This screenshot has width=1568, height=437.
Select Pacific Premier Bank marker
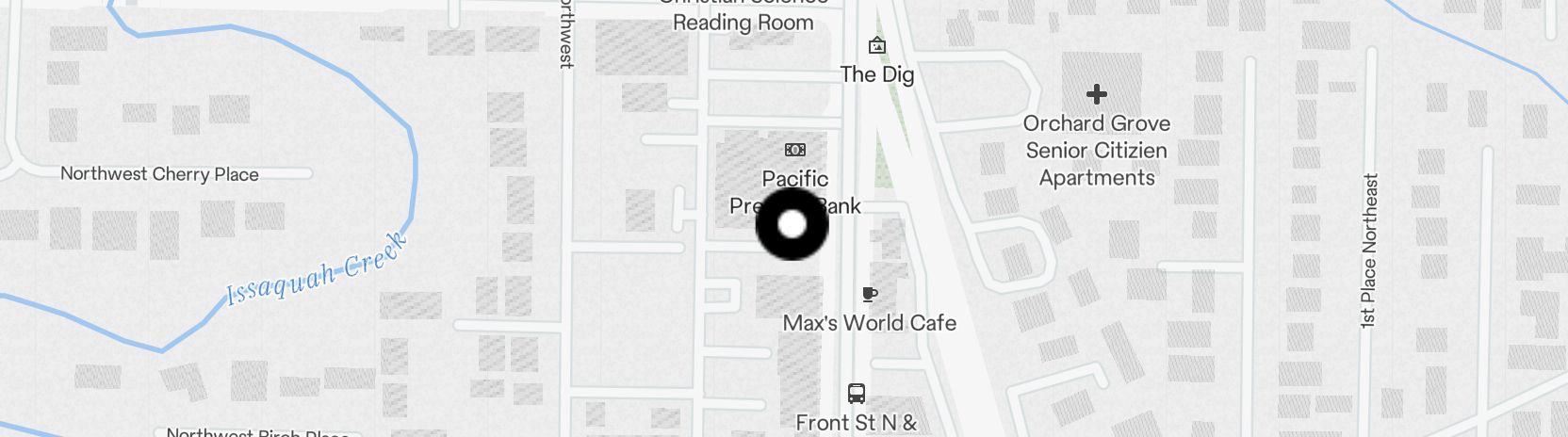click(x=795, y=150)
